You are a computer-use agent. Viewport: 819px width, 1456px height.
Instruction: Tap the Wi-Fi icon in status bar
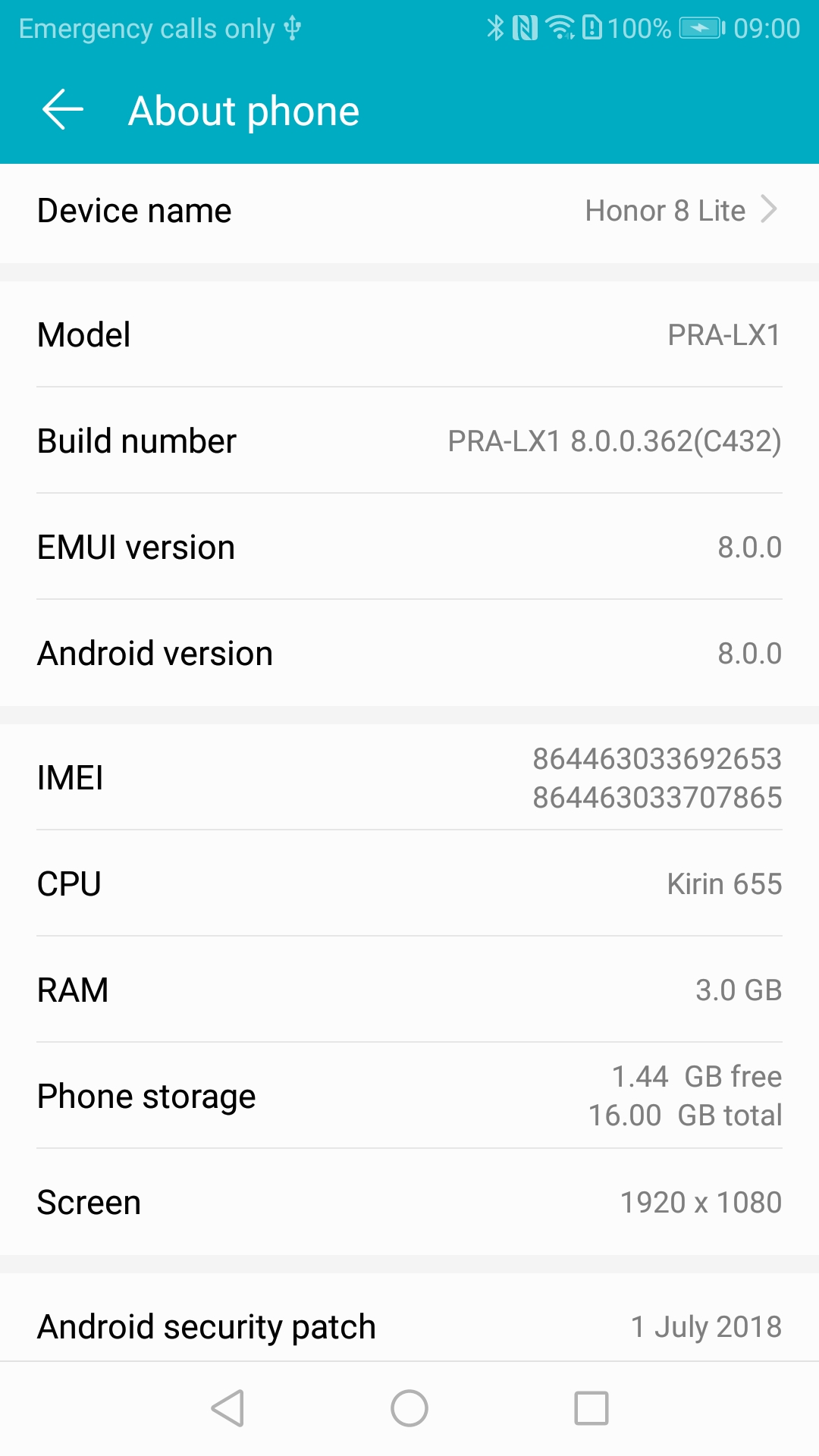[563, 27]
